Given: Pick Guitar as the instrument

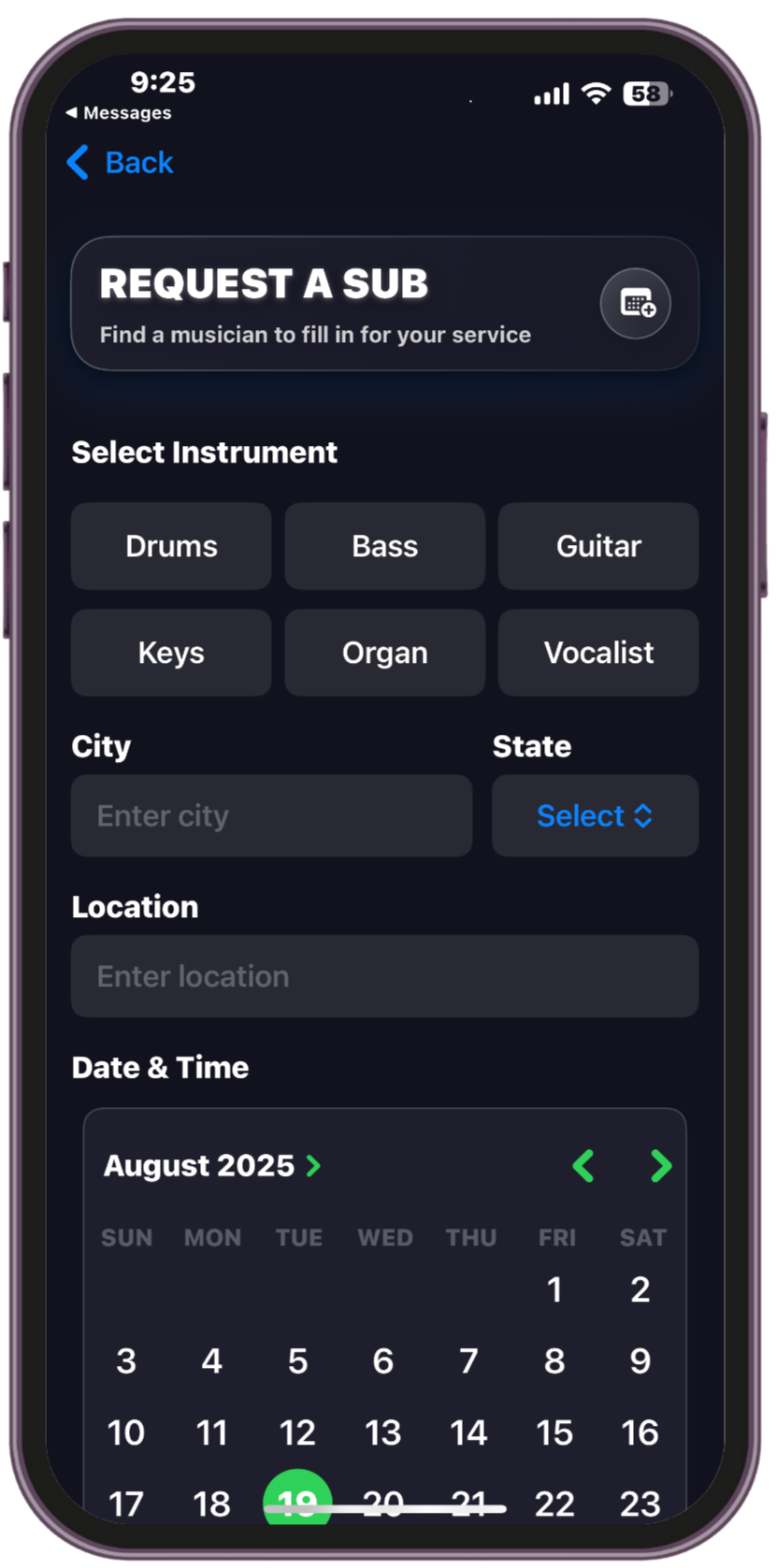Looking at the screenshot, I should 598,546.
